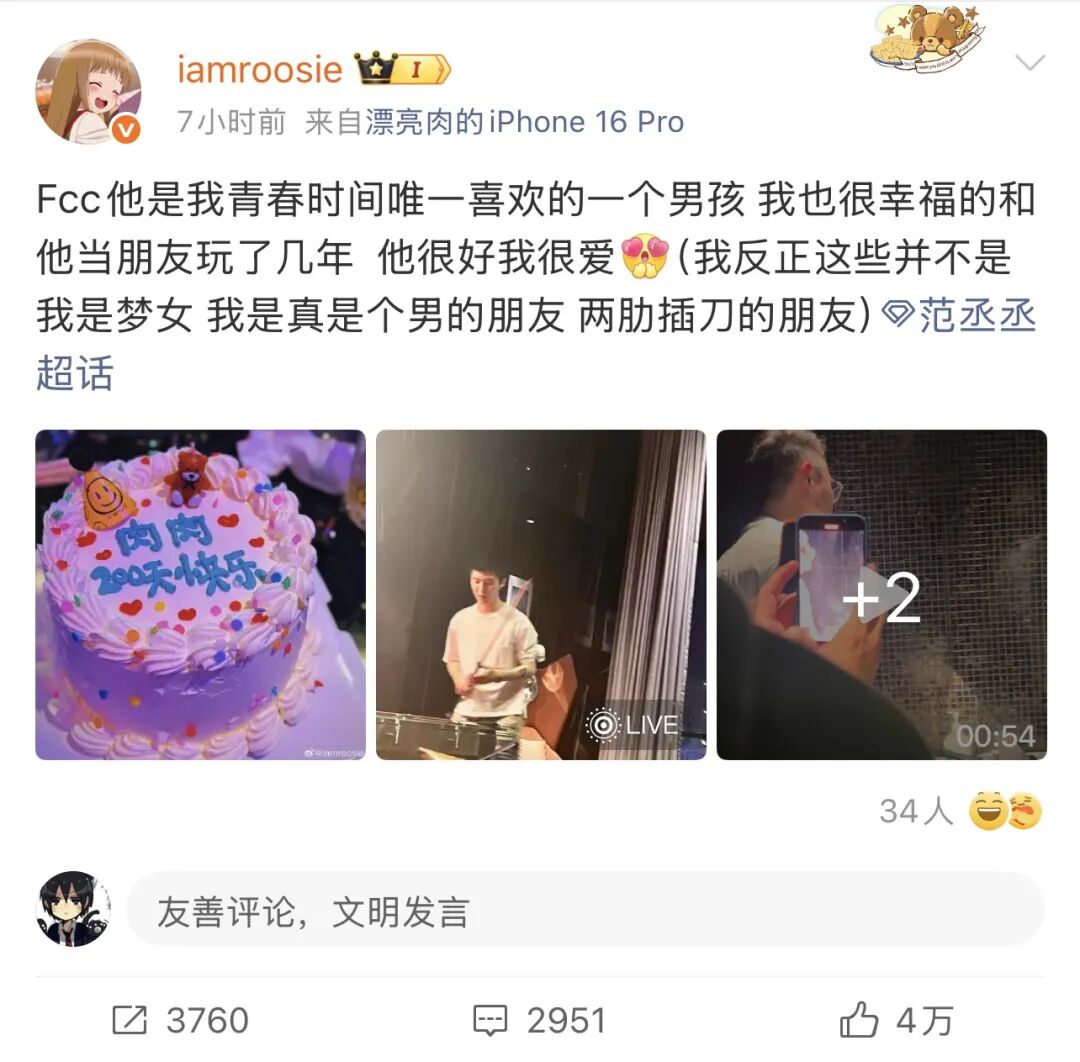Open the 2951 comments

click(x=540, y=1021)
